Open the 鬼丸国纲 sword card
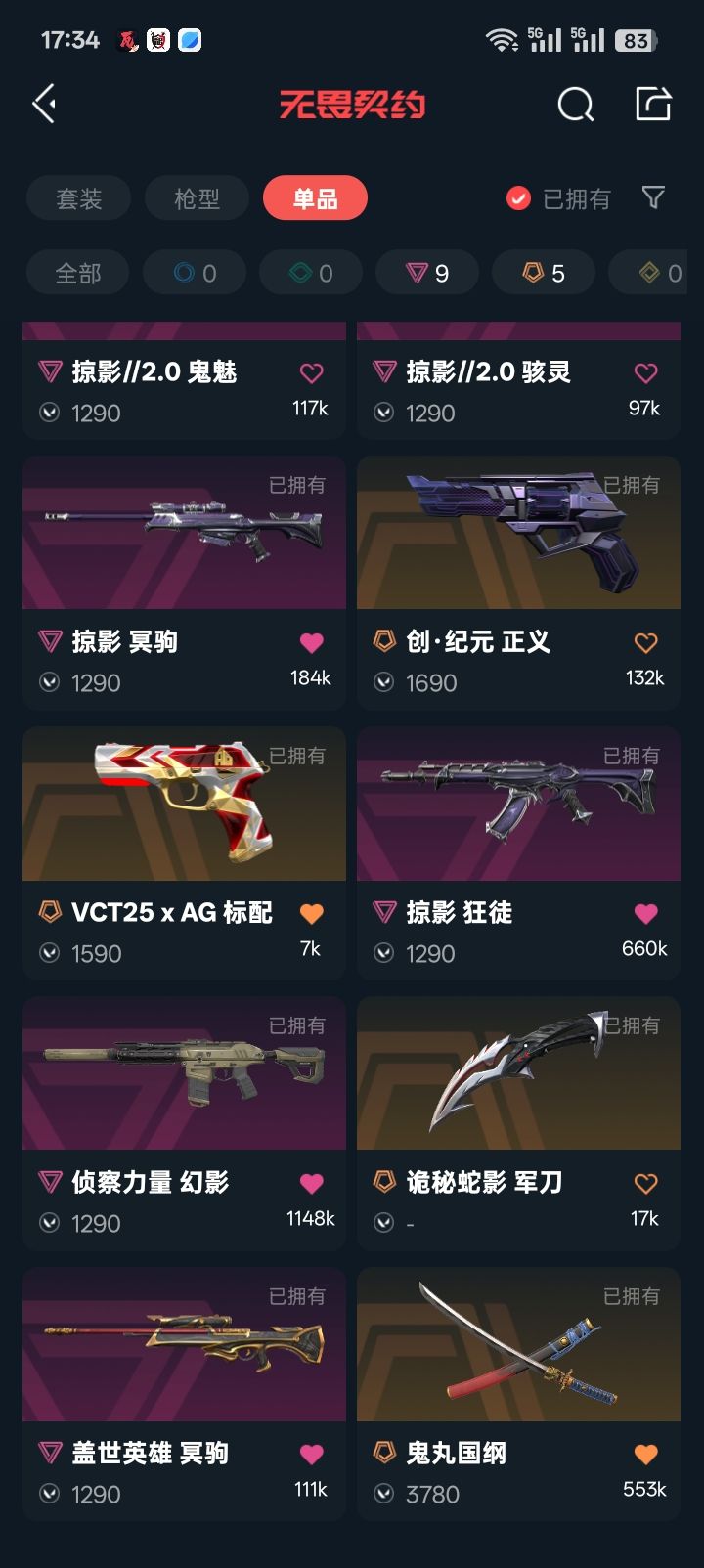704x1568 pixels. click(518, 1394)
